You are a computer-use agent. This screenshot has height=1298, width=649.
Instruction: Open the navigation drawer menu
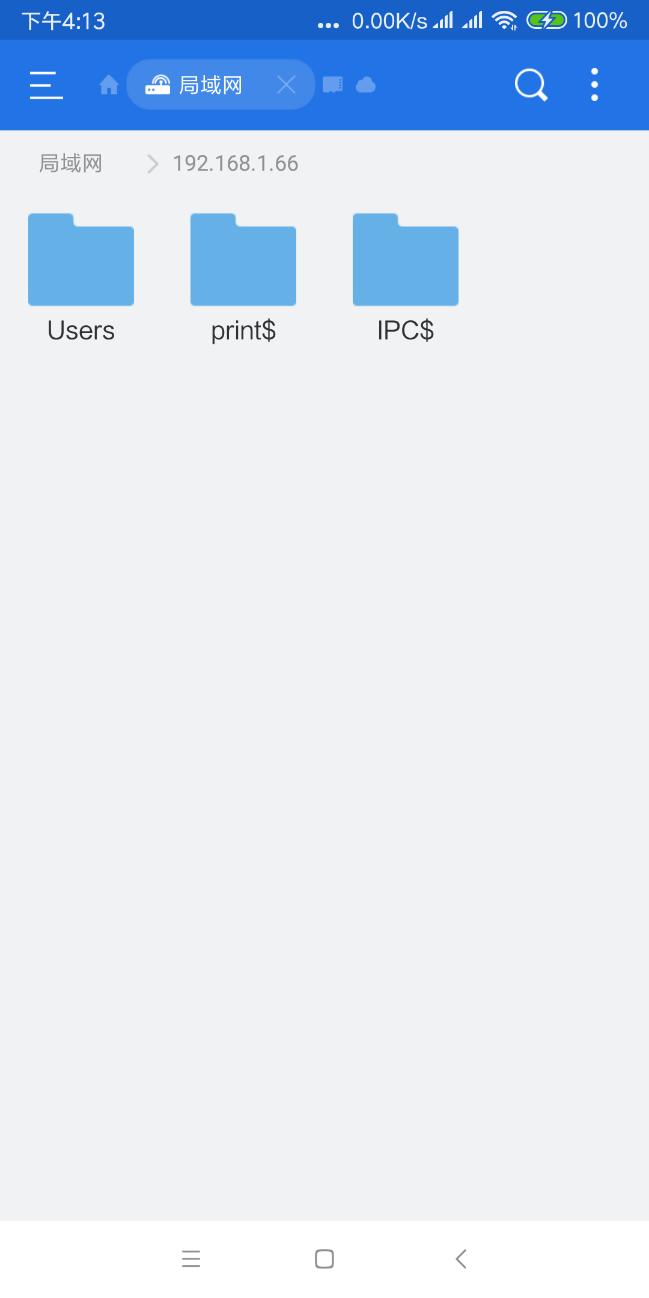[46, 85]
